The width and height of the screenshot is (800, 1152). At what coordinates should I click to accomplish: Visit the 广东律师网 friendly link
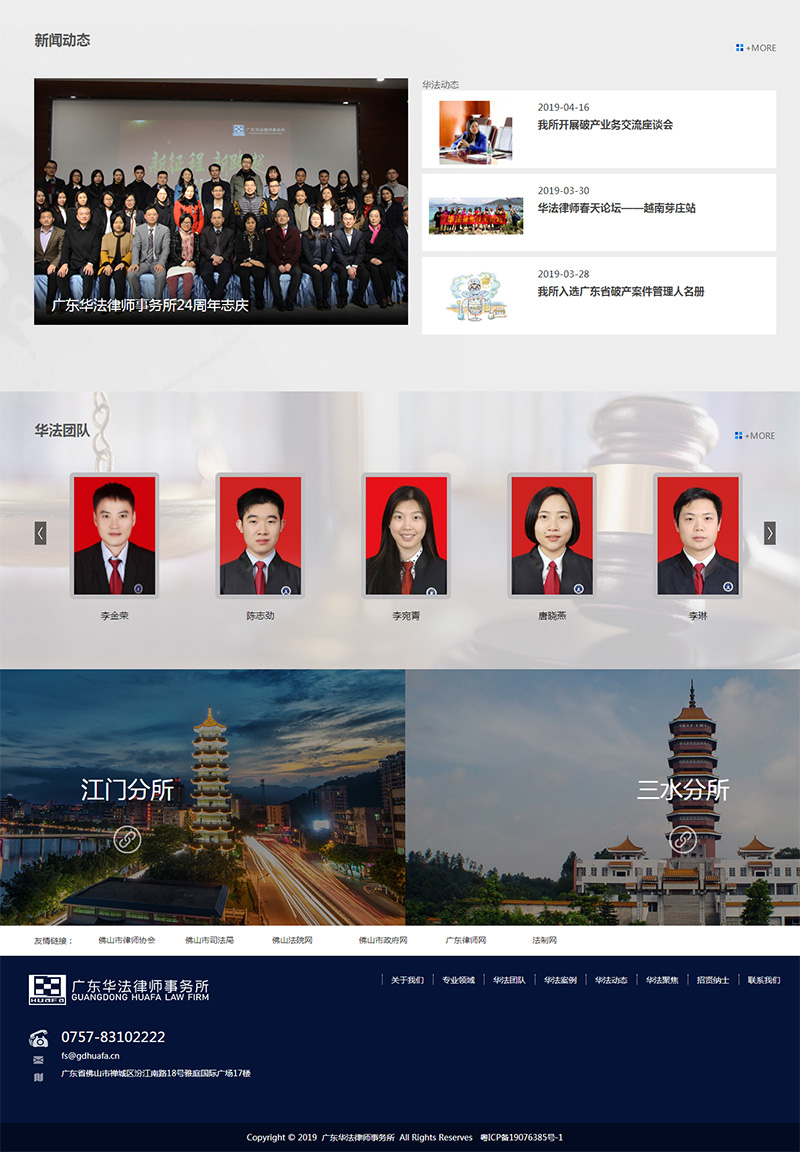tap(465, 941)
